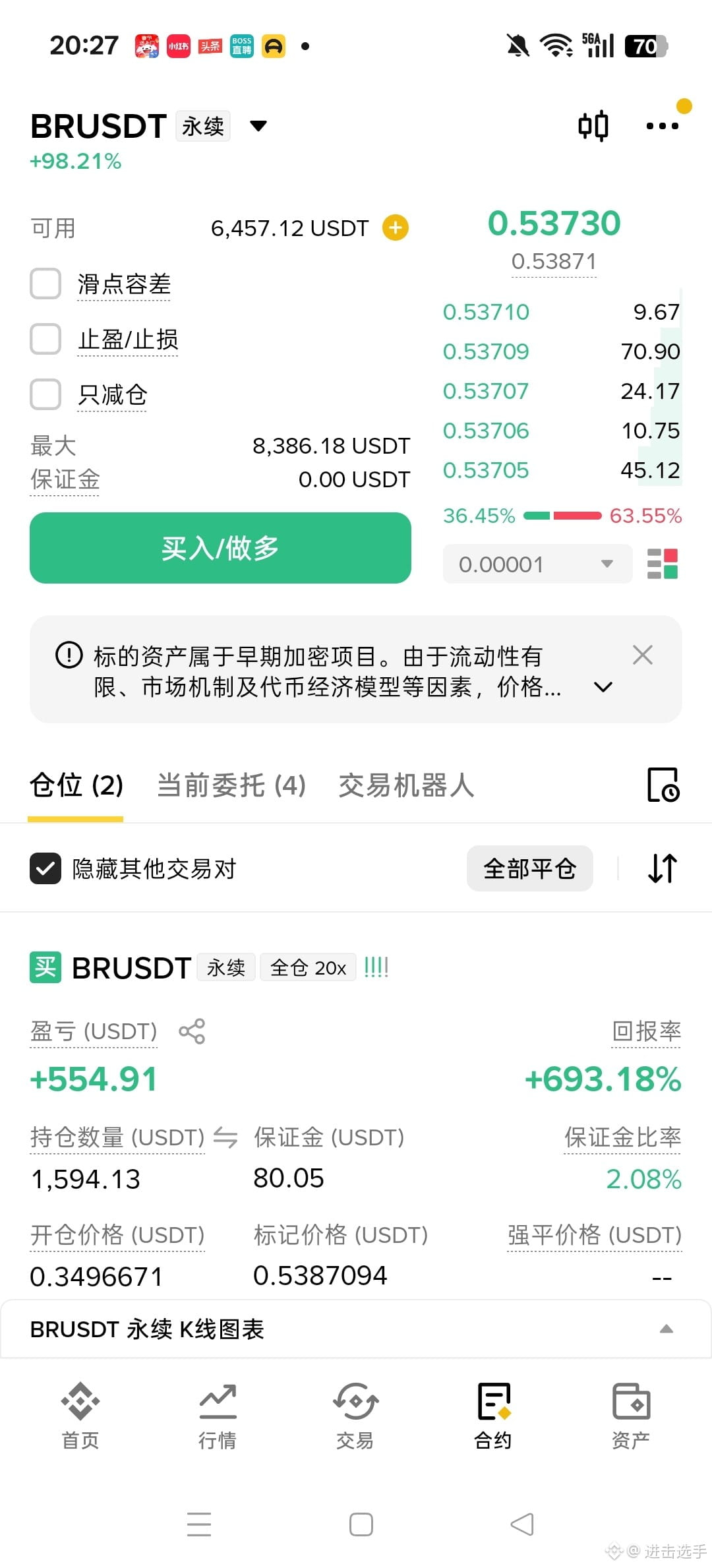
Task: Open the BRUSDT trading pair dropdown
Action: point(258,125)
